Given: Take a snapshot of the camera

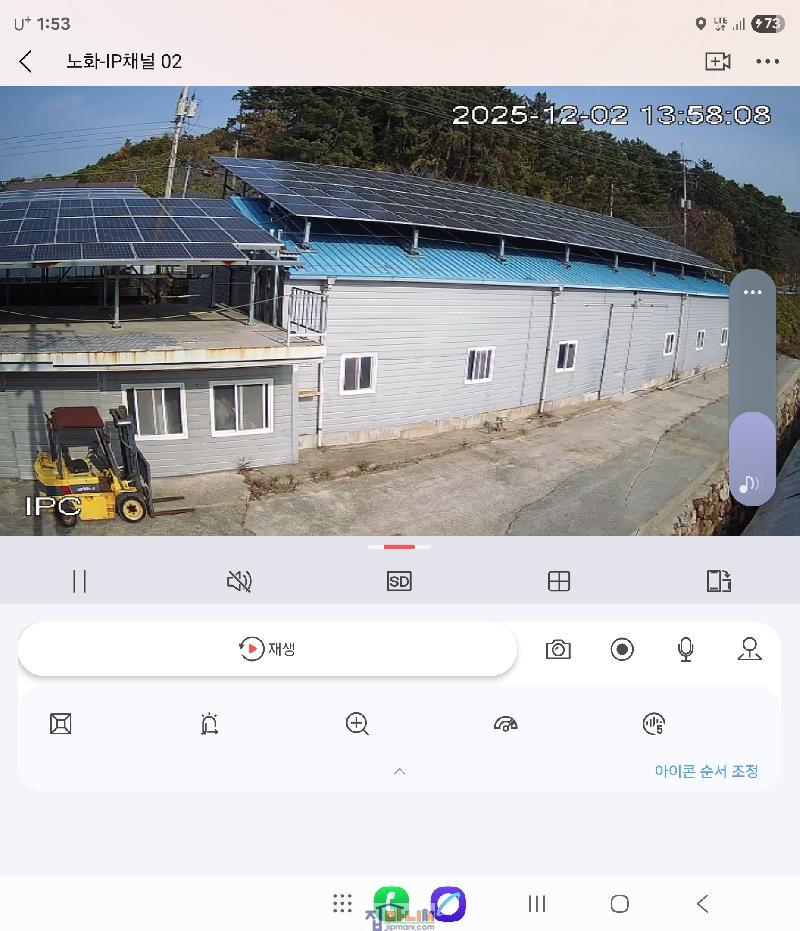Looking at the screenshot, I should pyautogui.click(x=558, y=650).
